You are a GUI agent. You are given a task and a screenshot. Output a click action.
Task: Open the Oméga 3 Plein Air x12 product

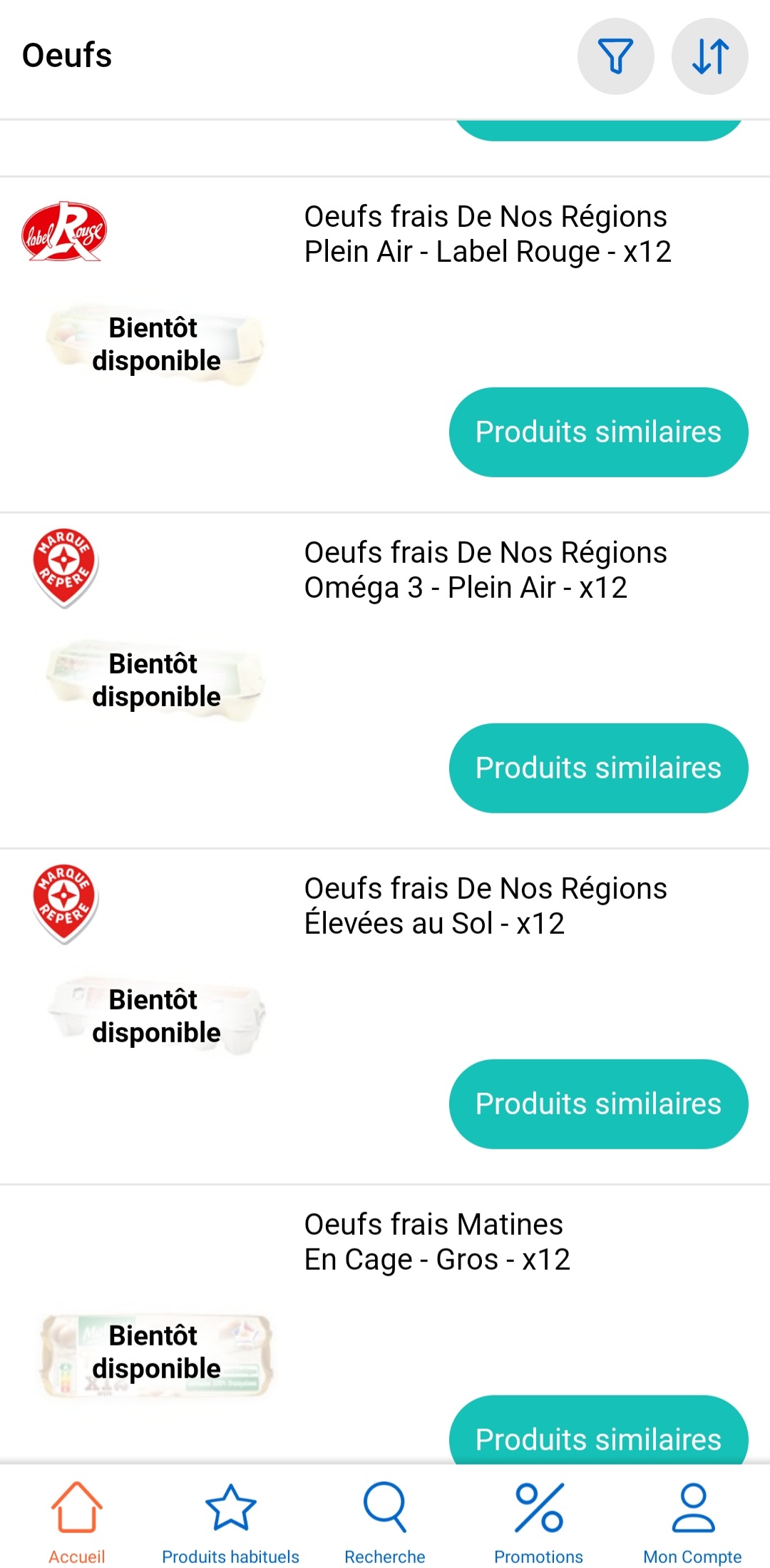click(x=485, y=570)
